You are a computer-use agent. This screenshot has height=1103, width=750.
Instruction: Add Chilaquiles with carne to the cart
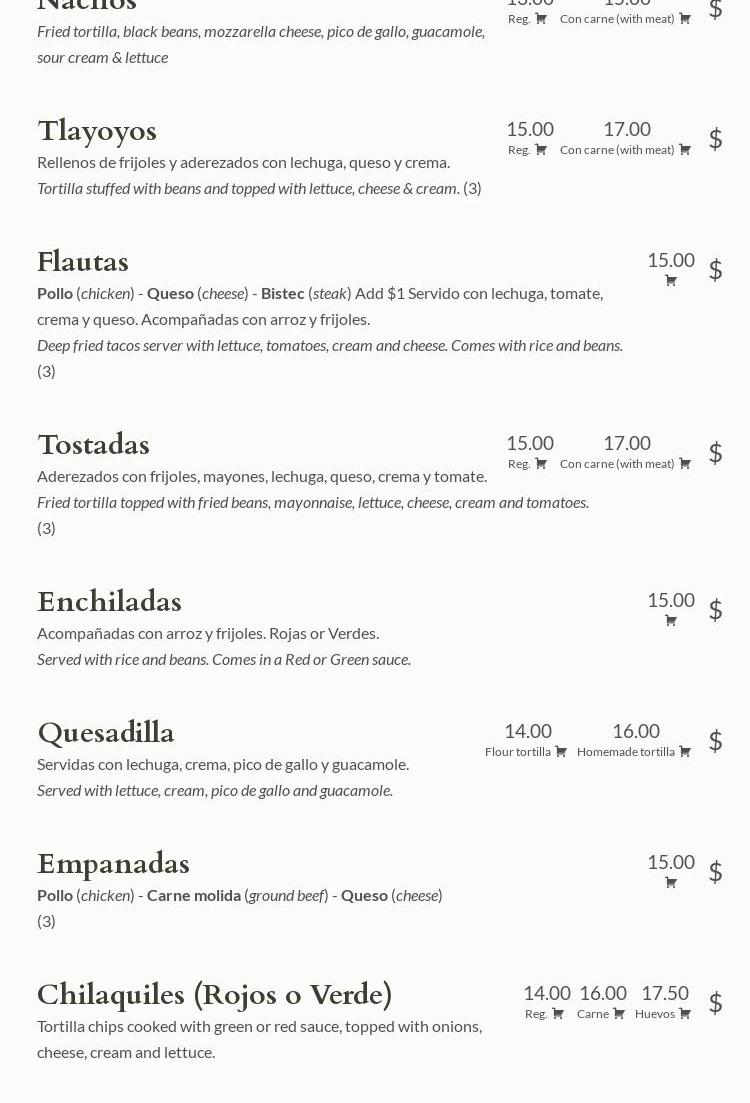tap(619, 1014)
